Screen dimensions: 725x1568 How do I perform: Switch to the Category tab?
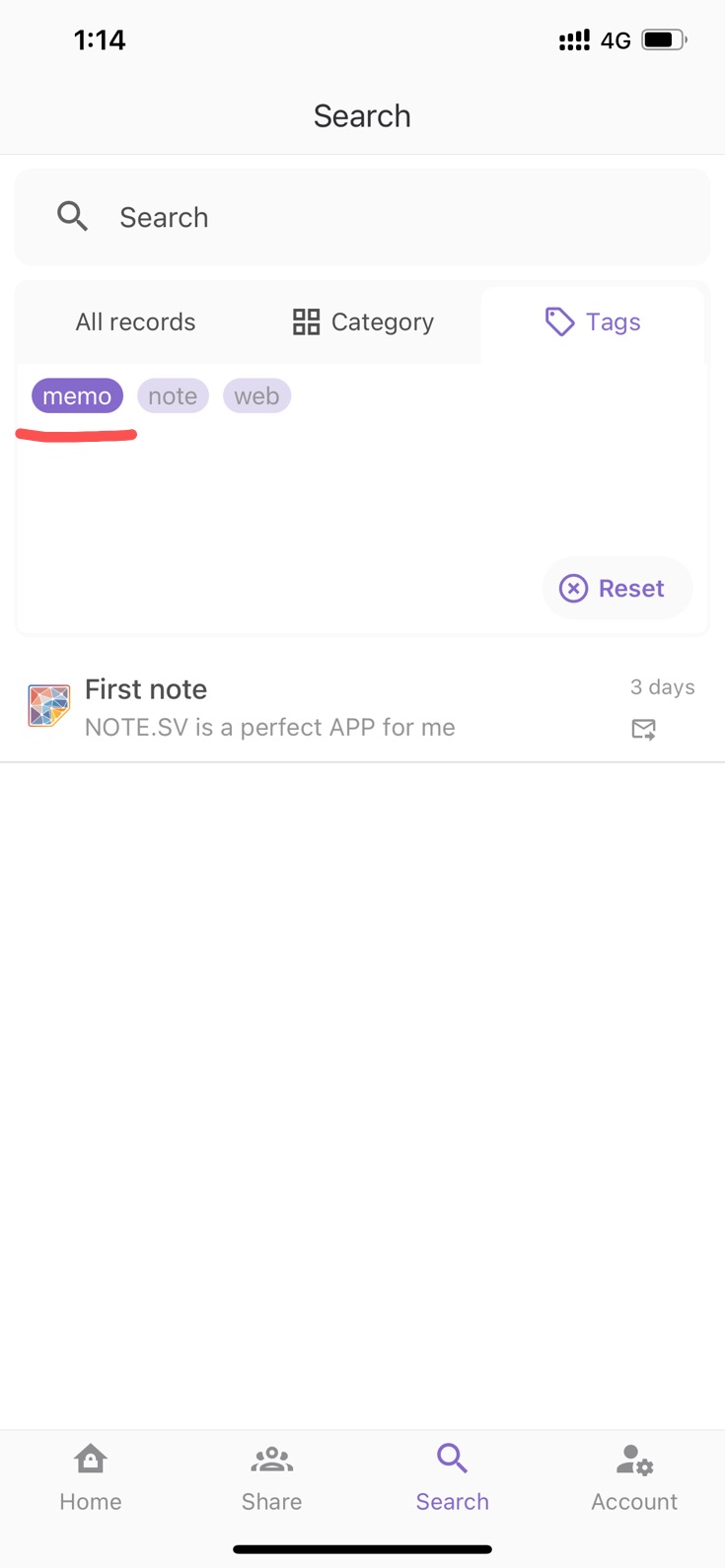pyautogui.click(x=363, y=322)
